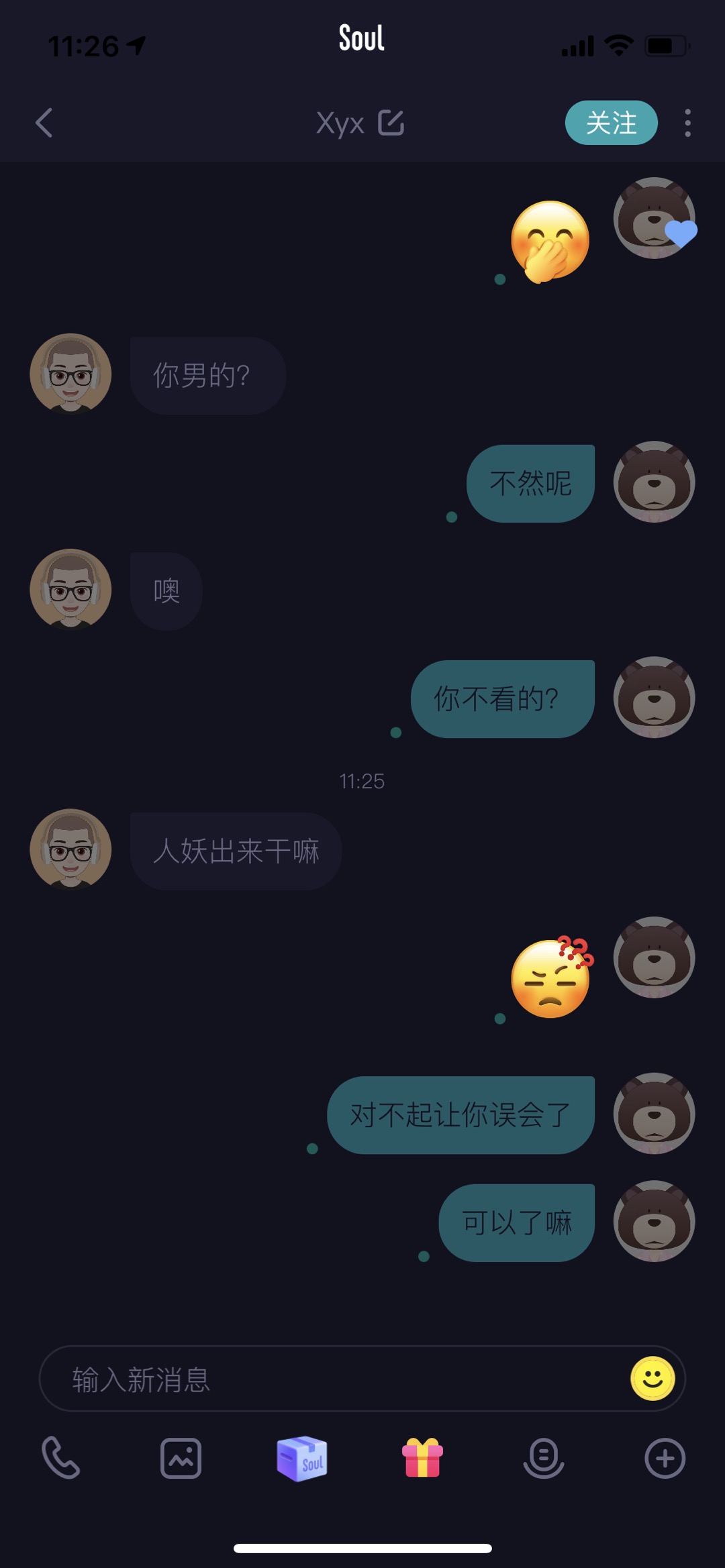The height and width of the screenshot is (1568, 725).
Task: Start a voice call with phone icon
Action: pos(61,1458)
